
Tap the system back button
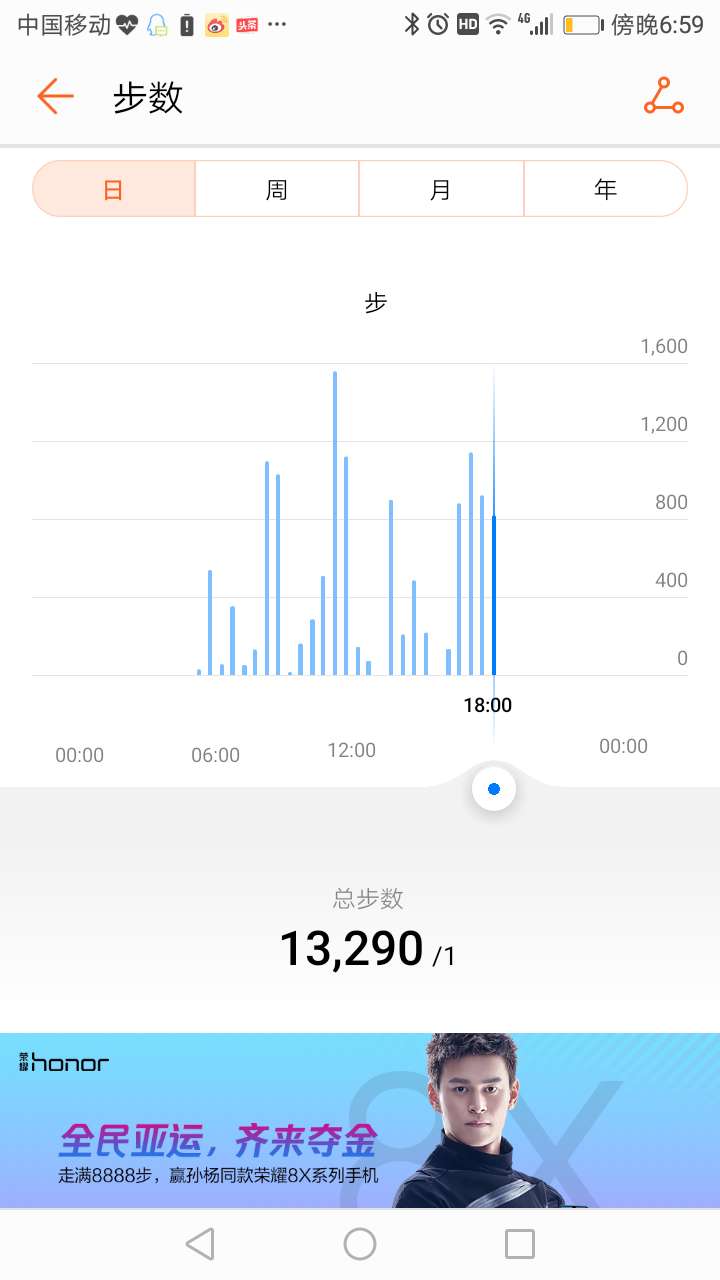[200, 1244]
